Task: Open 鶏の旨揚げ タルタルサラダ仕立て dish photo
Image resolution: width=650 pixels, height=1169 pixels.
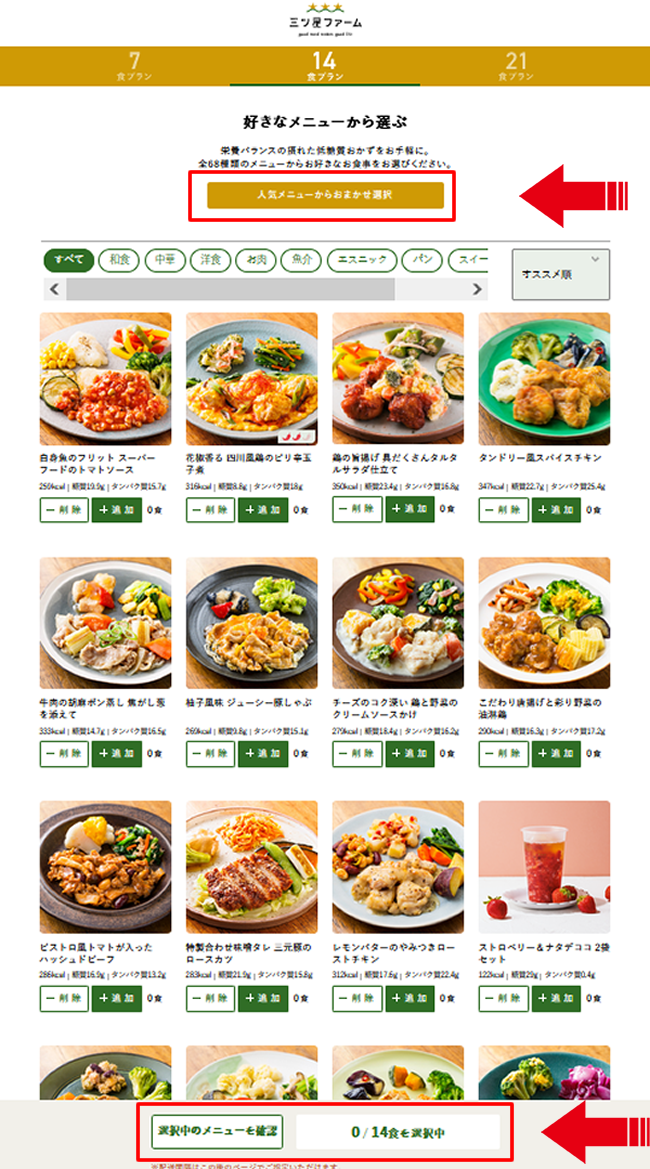Action: pyautogui.click(x=398, y=378)
